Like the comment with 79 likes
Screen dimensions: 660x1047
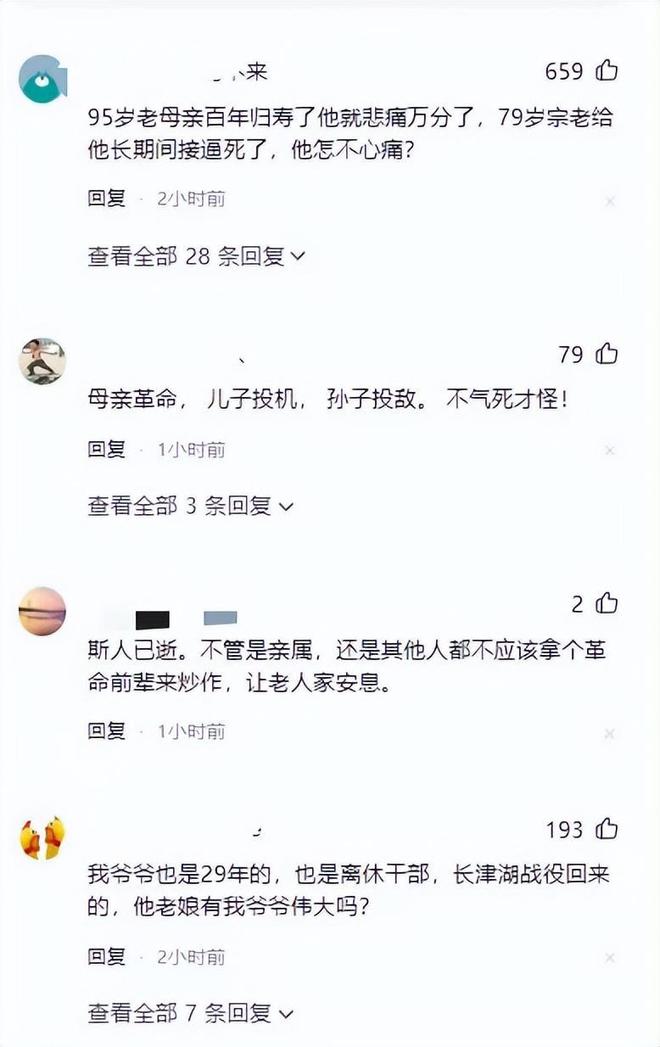click(607, 354)
